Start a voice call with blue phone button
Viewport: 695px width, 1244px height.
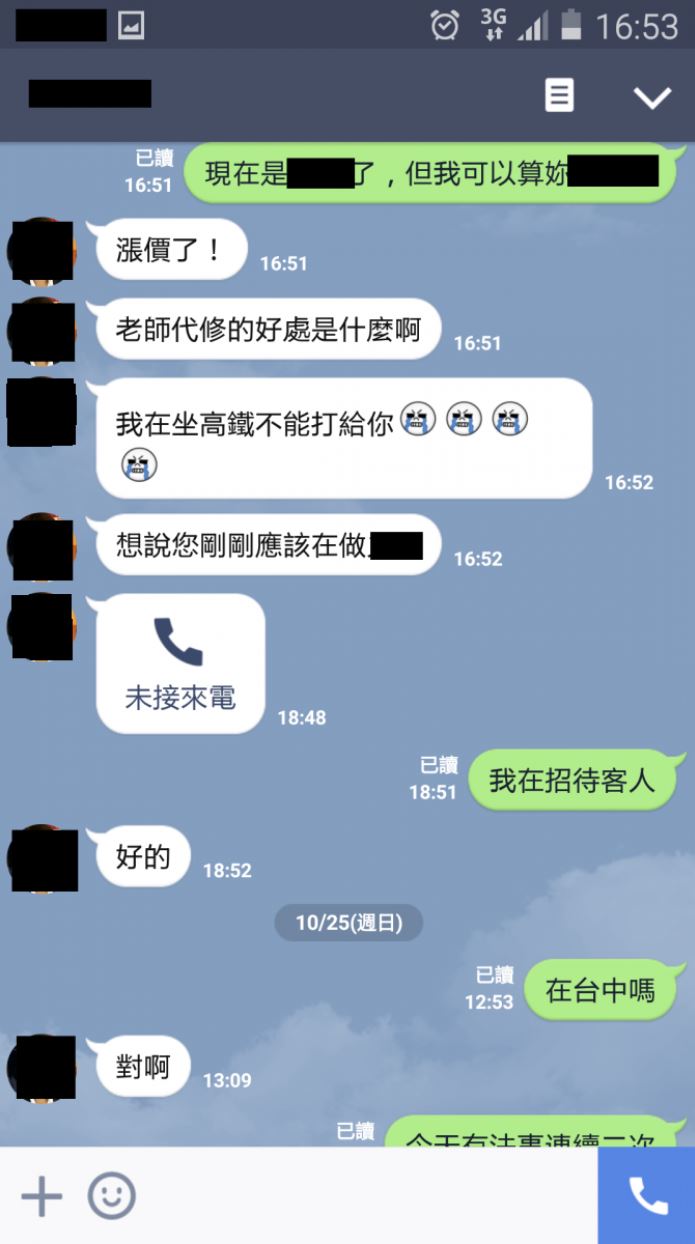pyautogui.click(x=646, y=1196)
